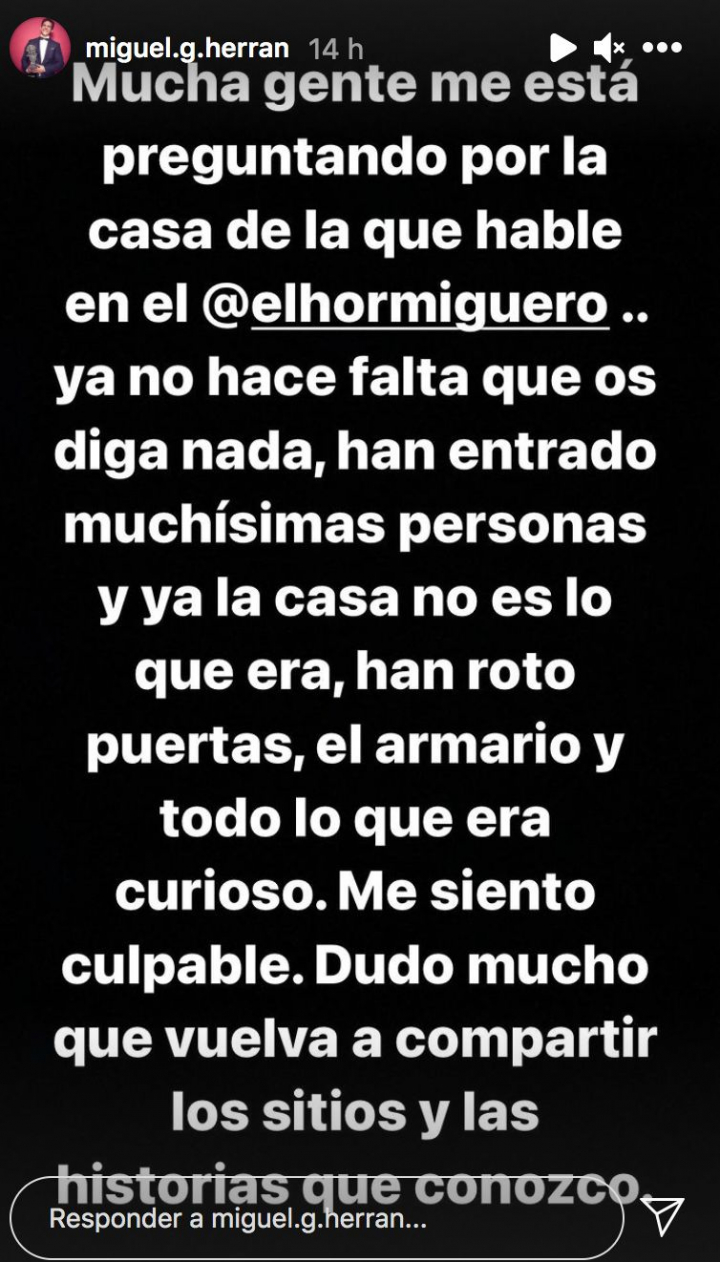Unmute the story sound

608,47
